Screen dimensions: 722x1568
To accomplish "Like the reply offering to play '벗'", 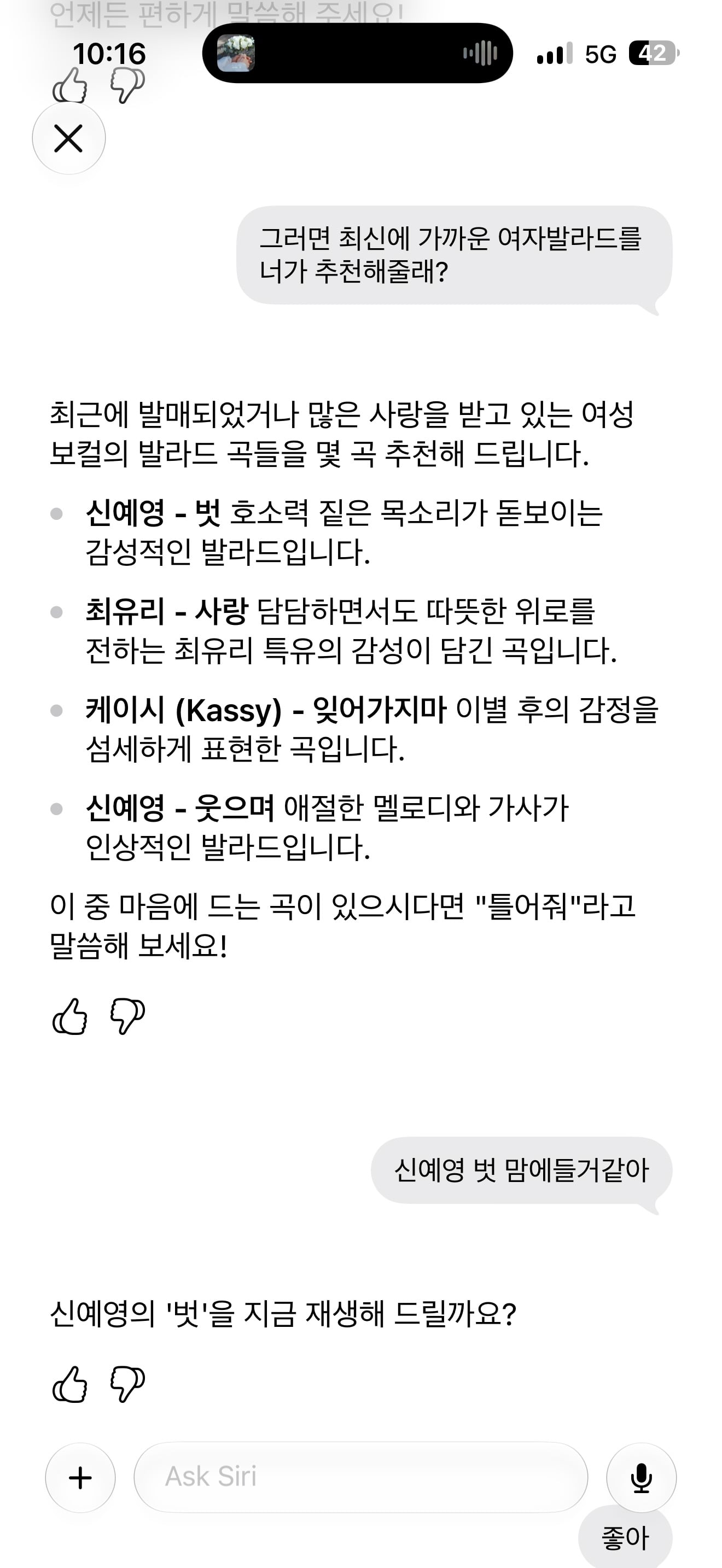I will pos(70,1384).
